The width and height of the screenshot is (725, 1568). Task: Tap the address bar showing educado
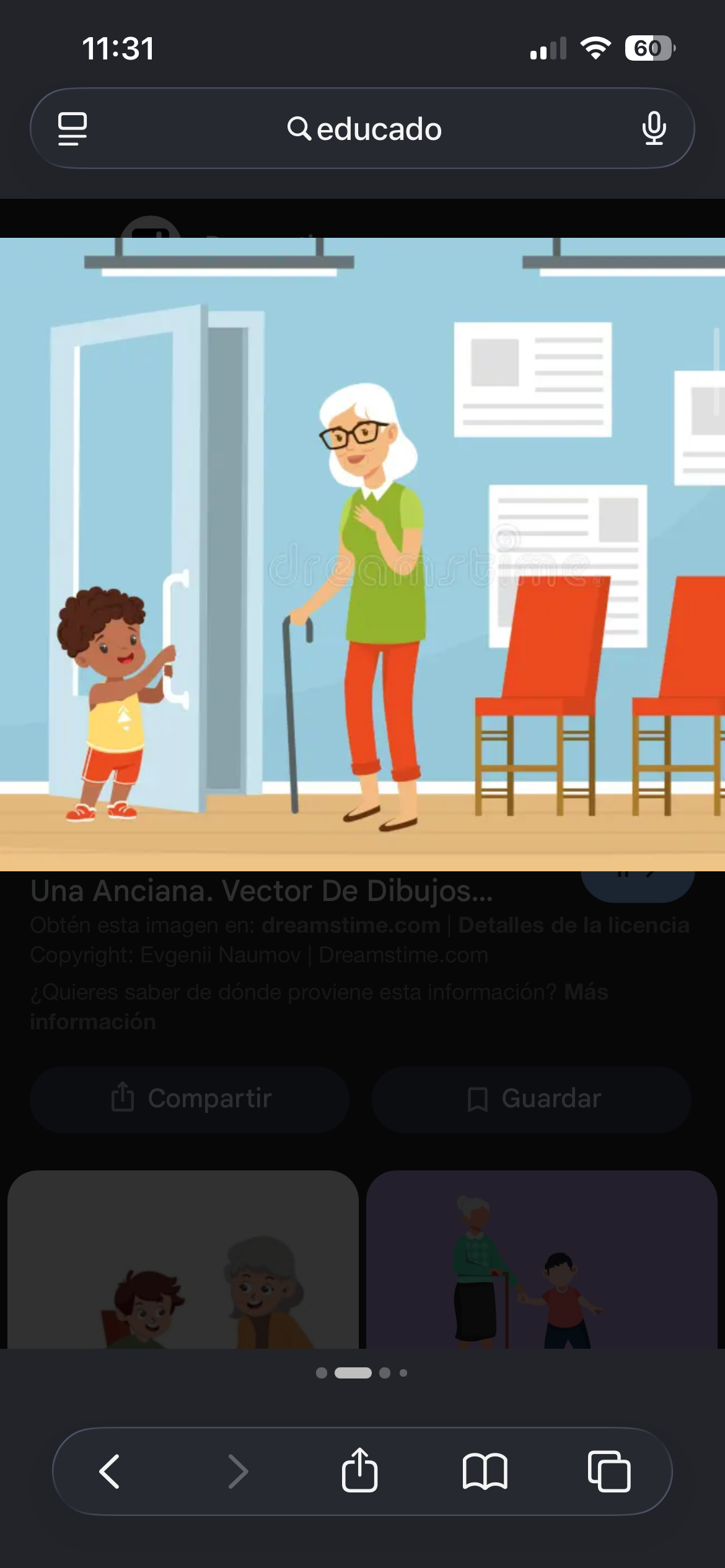(362, 128)
